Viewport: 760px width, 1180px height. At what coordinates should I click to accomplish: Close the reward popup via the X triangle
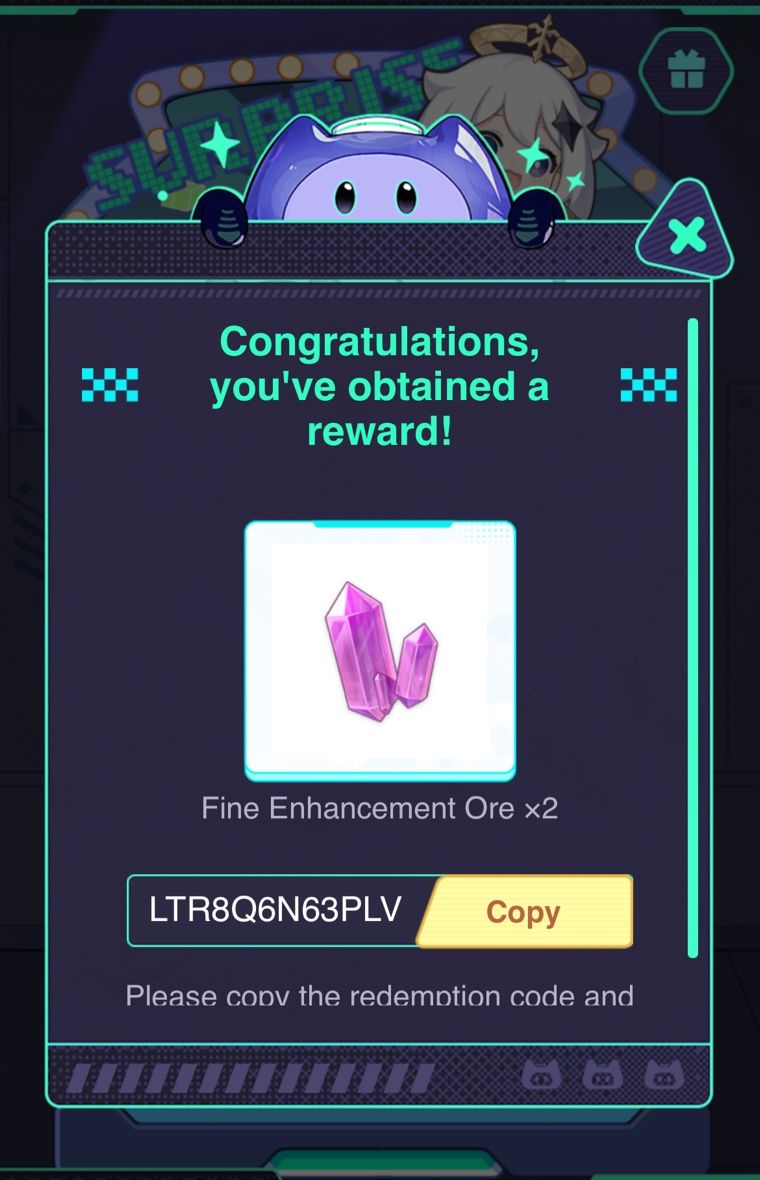(685, 236)
